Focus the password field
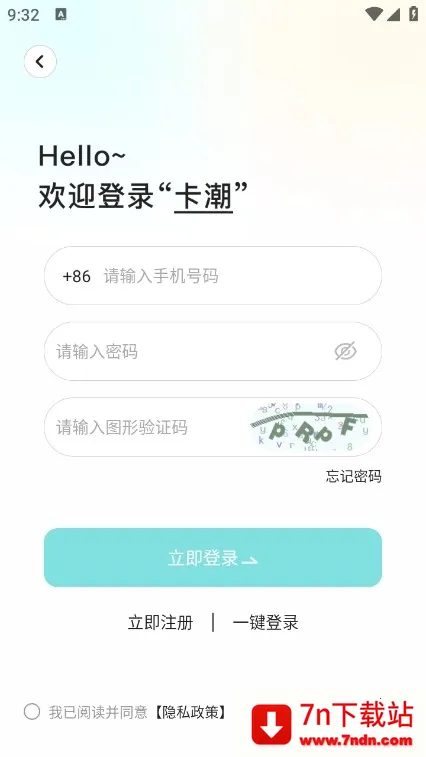This screenshot has width=426, height=757. [x=213, y=351]
